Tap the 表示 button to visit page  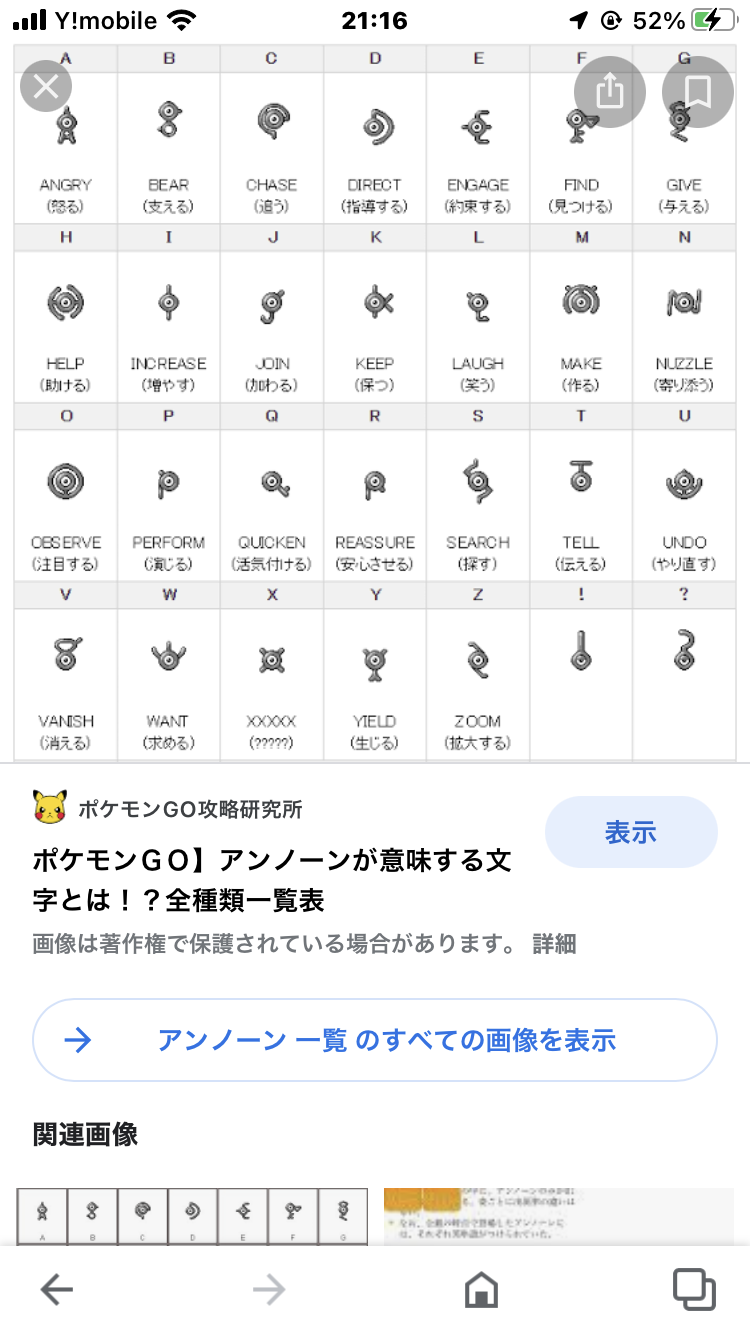pos(631,832)
